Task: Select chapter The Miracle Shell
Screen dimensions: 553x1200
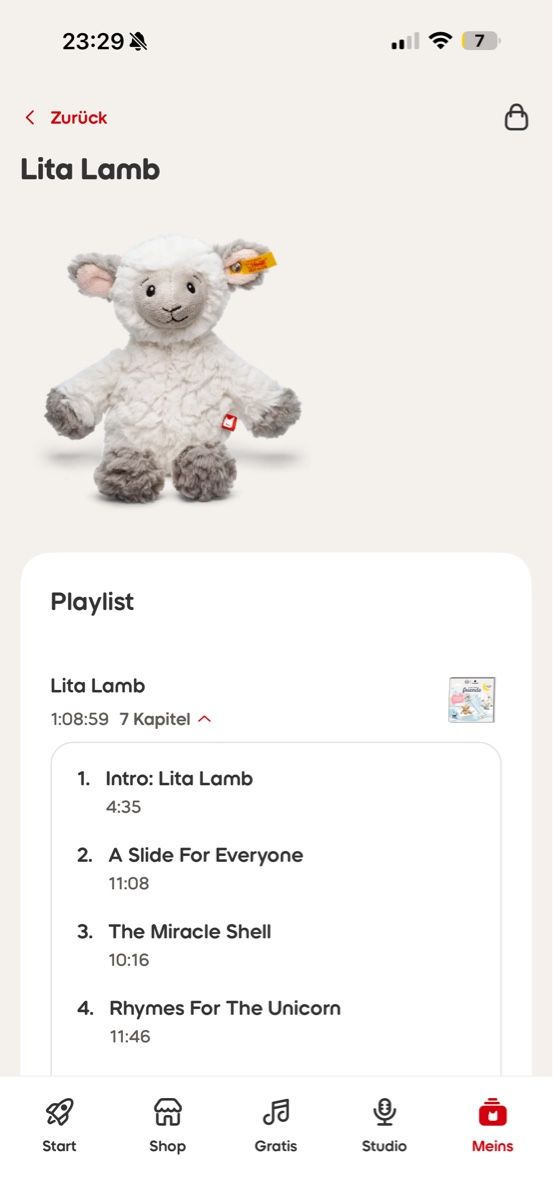Action: click(275, 945)
